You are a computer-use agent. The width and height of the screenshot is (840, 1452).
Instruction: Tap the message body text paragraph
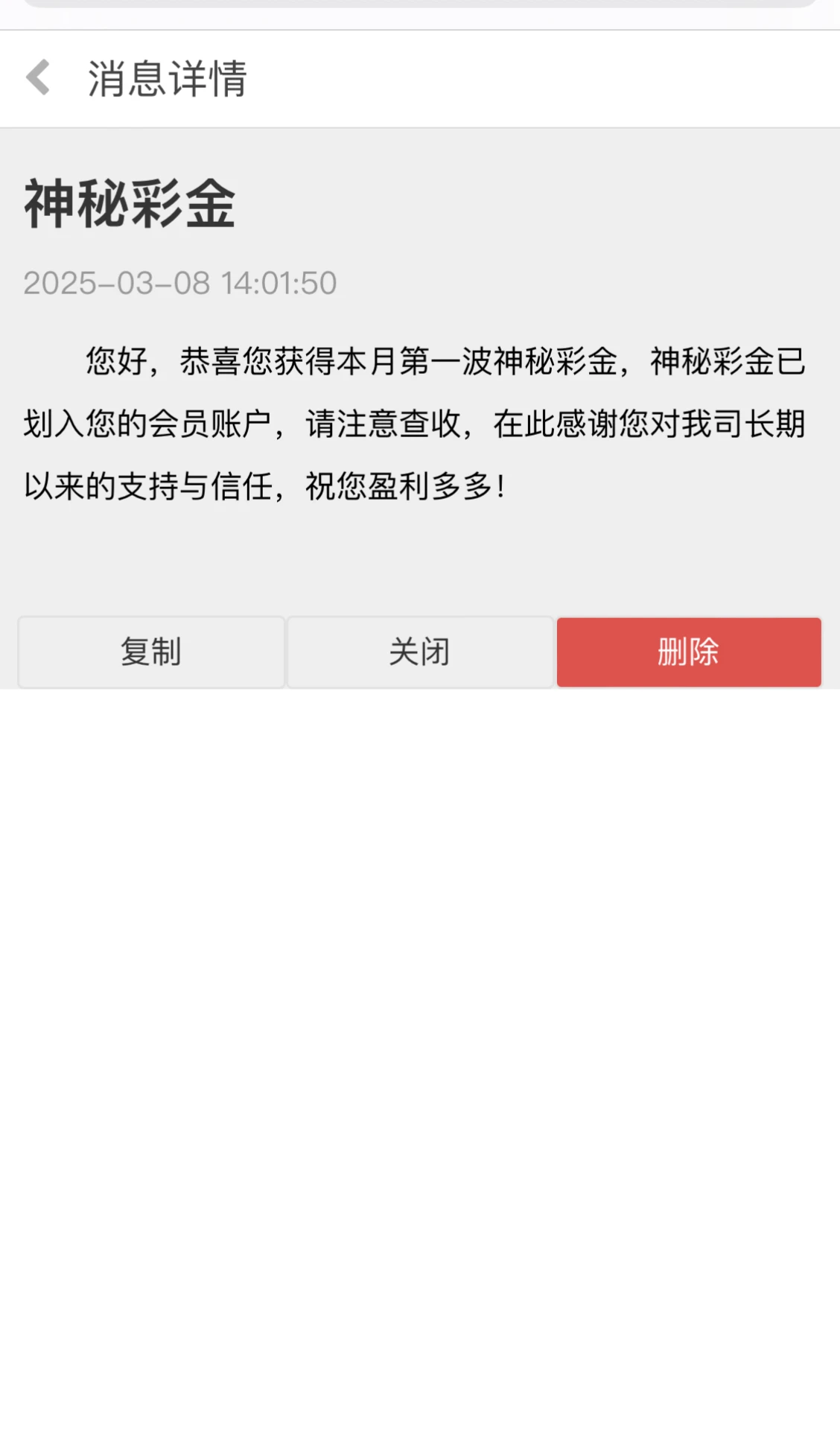[x=414, y=423]
